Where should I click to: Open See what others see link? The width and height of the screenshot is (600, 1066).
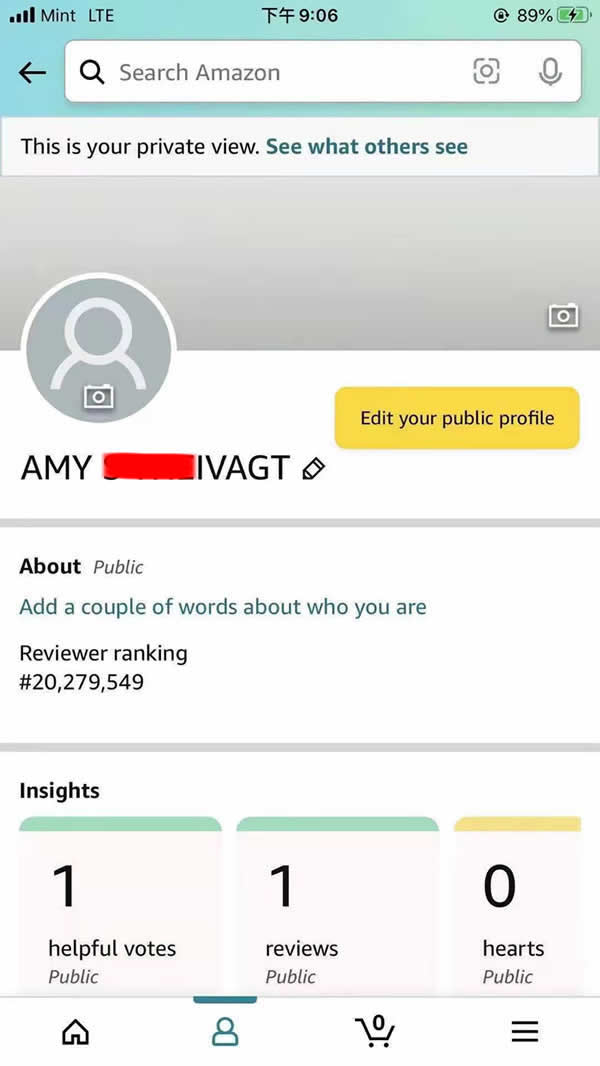(366, 146)
